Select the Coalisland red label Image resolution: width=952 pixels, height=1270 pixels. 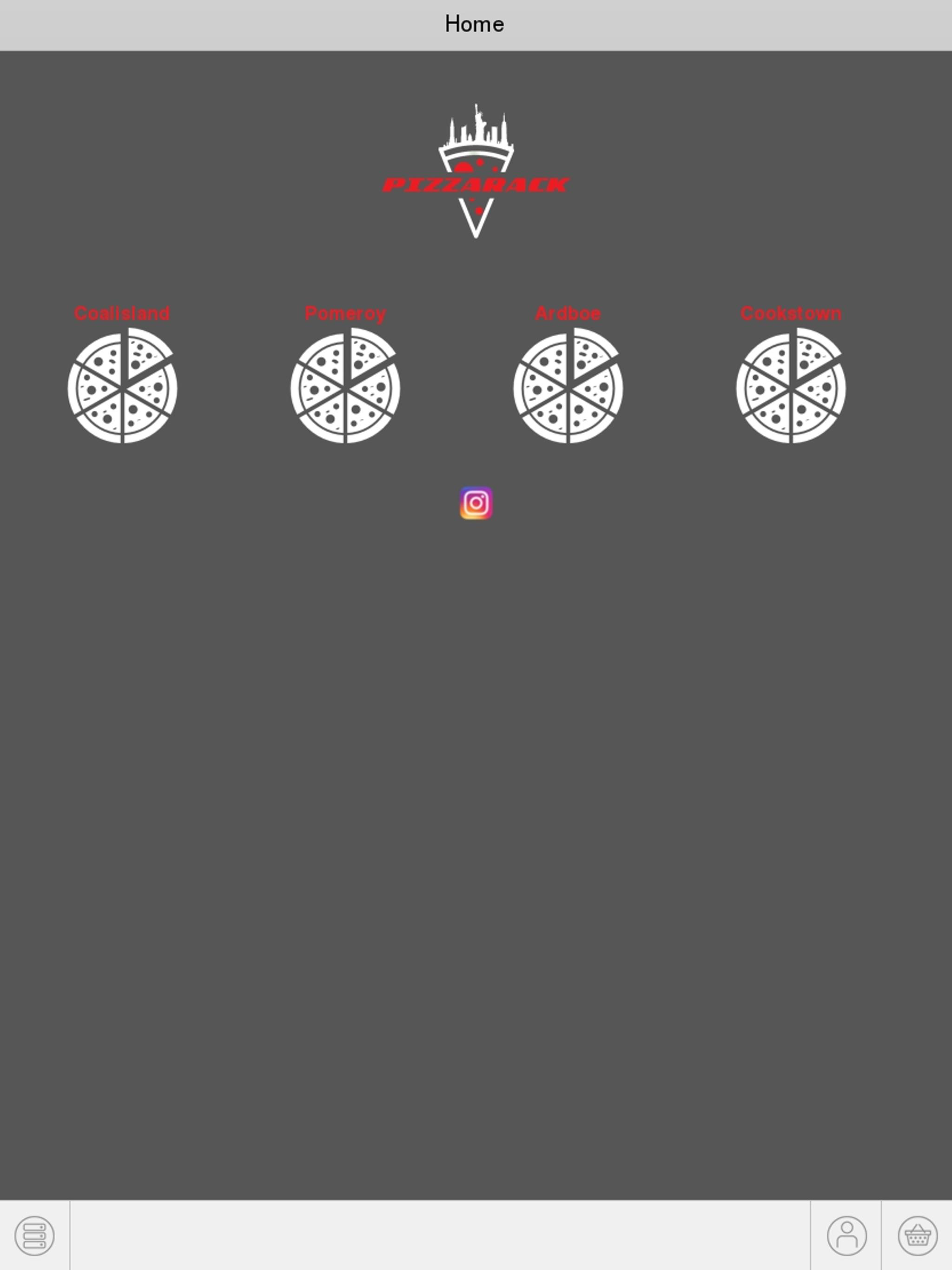(122, 313)
